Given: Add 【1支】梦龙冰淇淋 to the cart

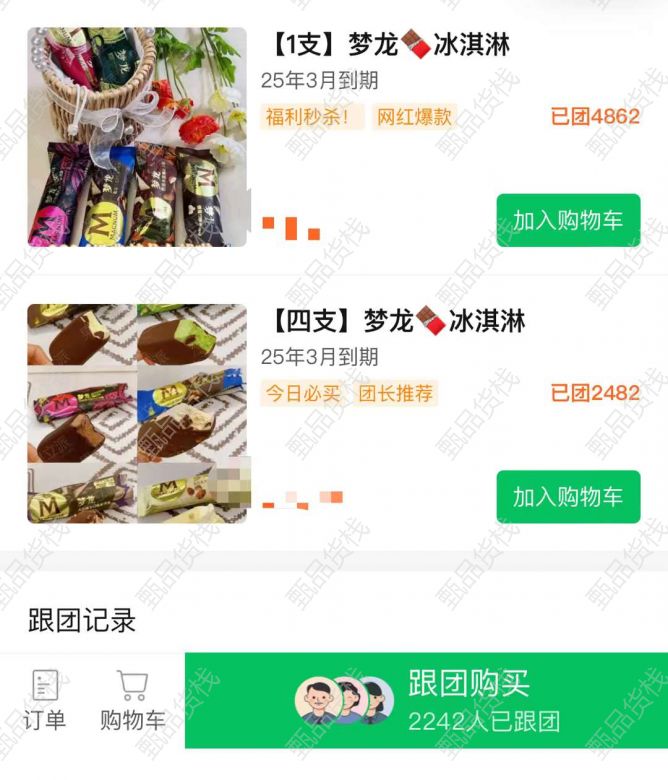Looking at the screenshot, I should 568,220.
